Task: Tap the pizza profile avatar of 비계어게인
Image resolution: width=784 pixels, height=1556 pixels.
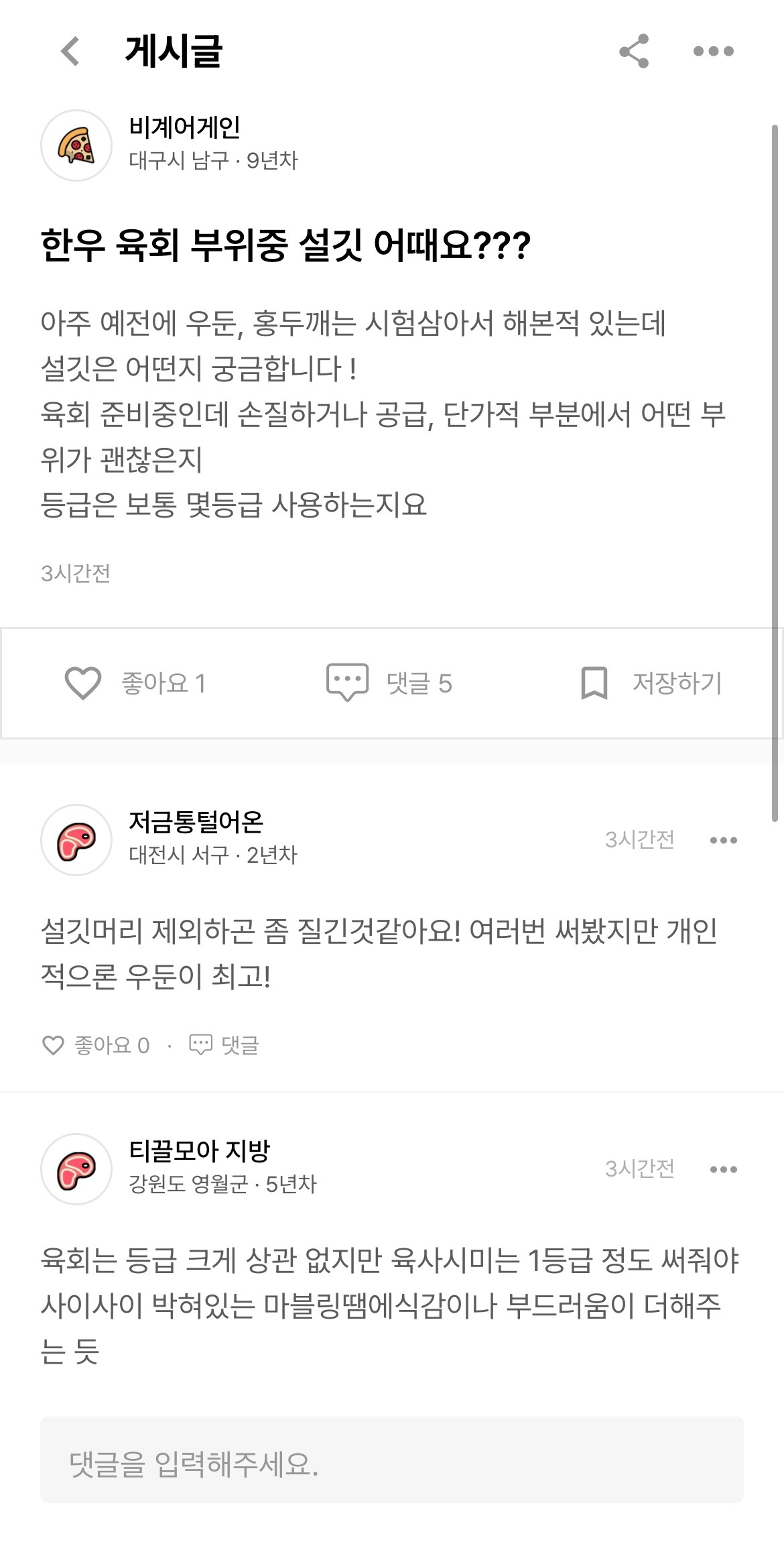Action: 76,143
